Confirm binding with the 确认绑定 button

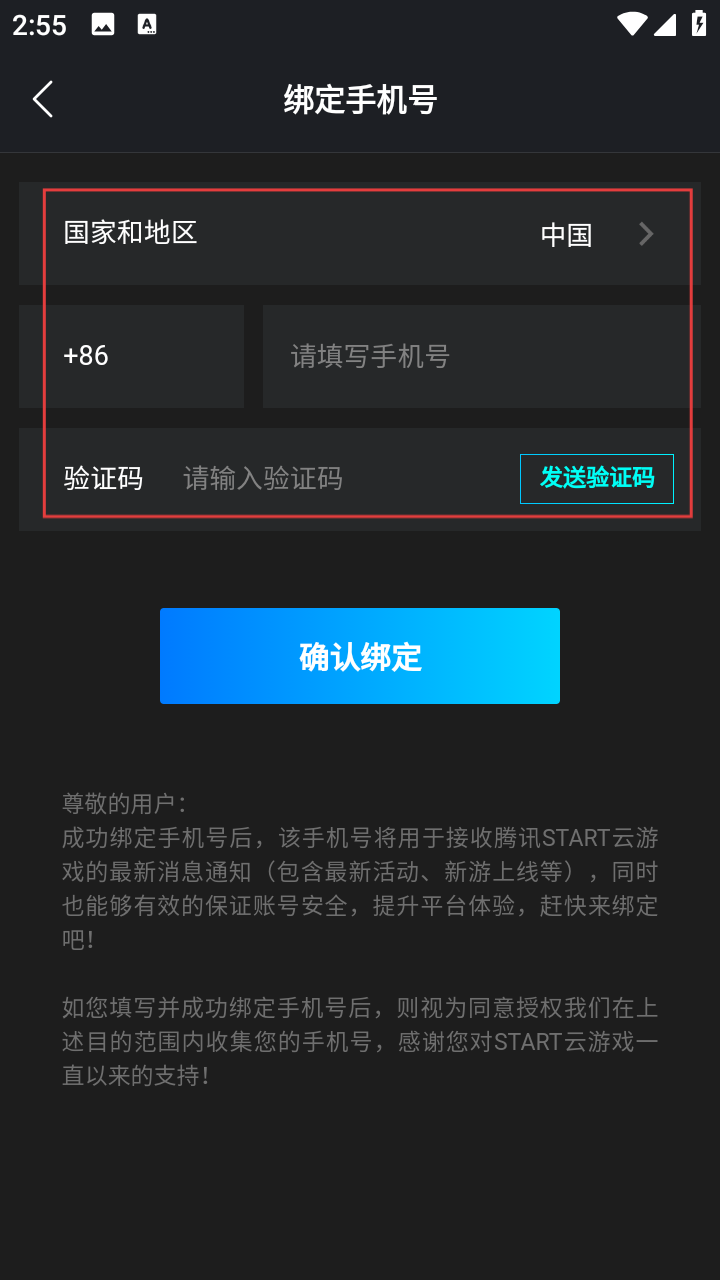point(360,656)
